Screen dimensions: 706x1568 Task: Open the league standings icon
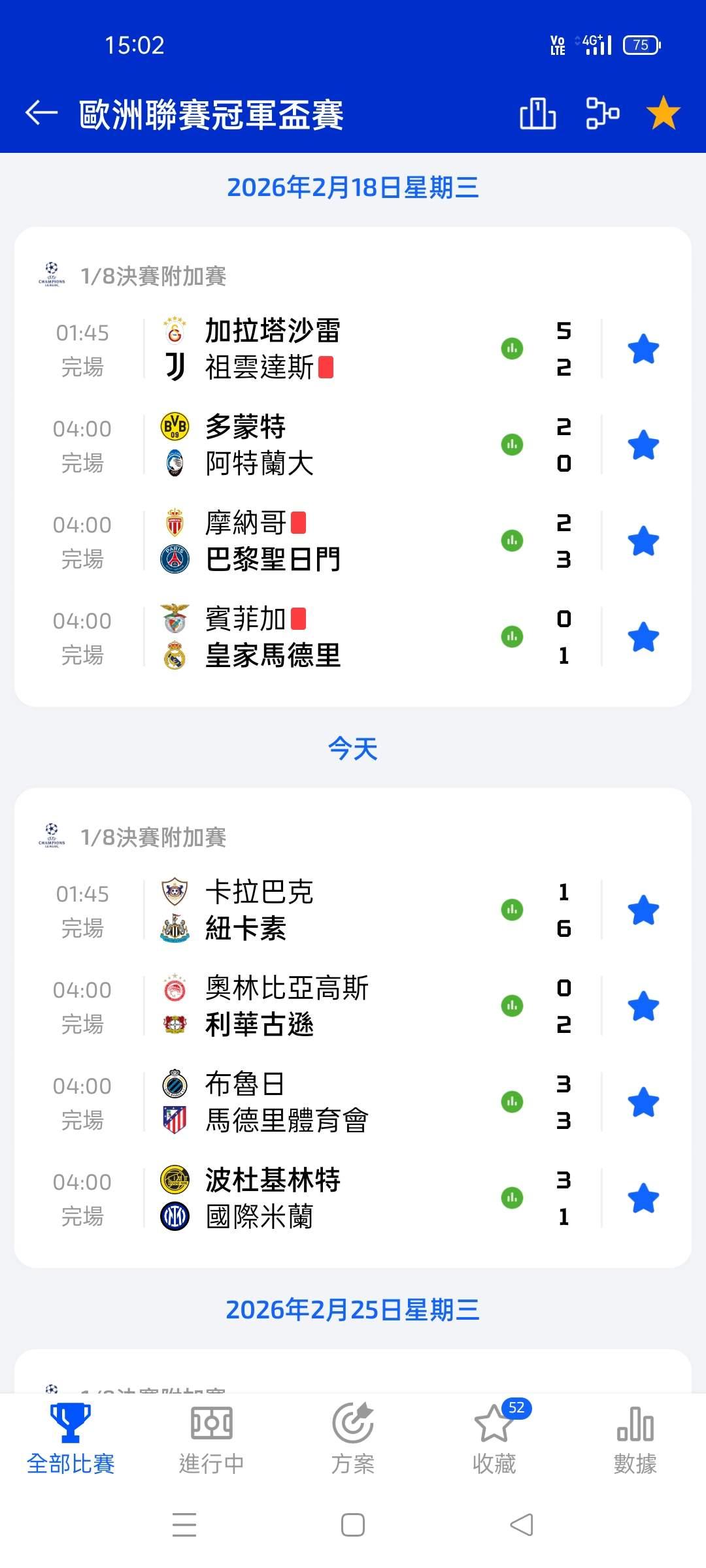coord(537,114)
